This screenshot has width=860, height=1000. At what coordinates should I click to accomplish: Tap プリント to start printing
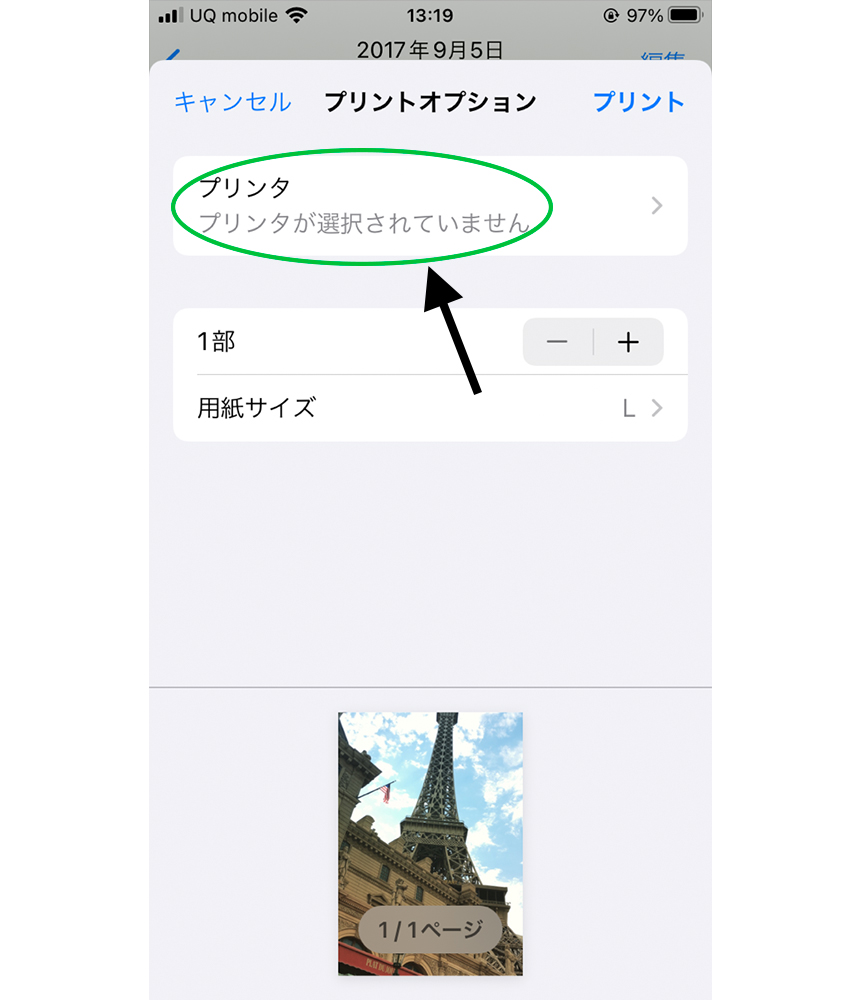click(639, 102)
